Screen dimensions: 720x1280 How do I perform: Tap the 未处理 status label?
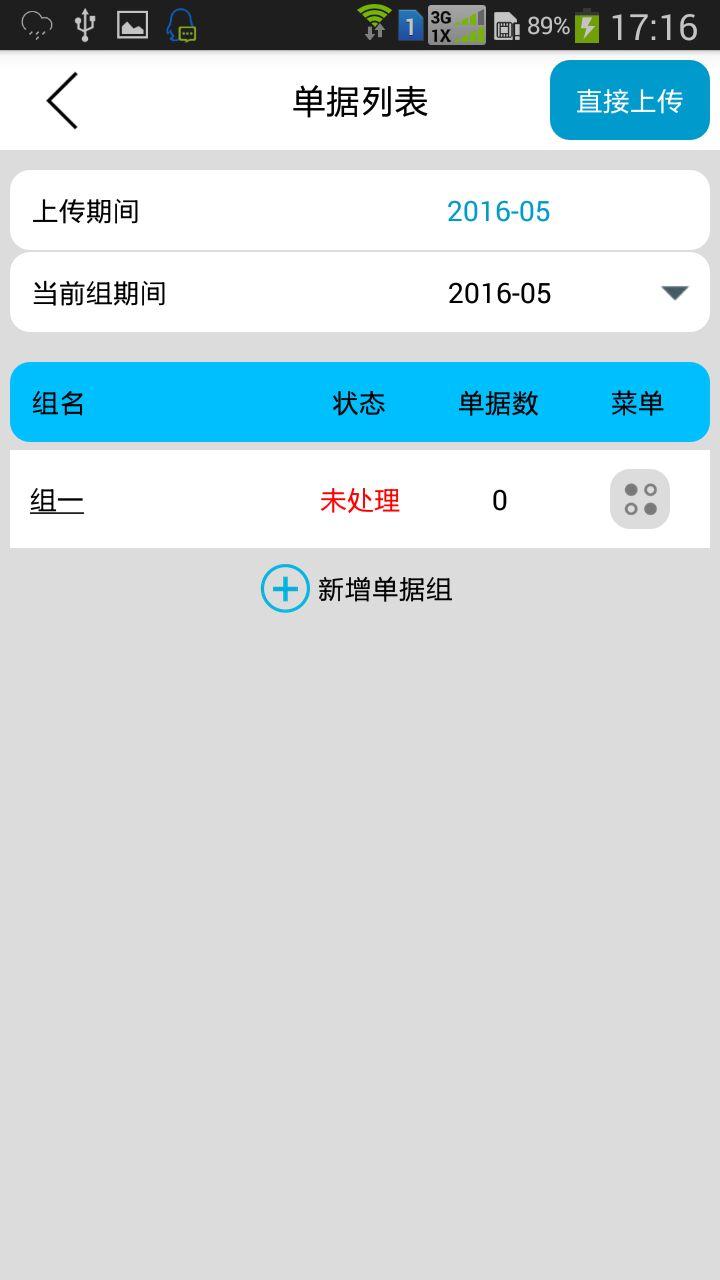tap(359, 500)
